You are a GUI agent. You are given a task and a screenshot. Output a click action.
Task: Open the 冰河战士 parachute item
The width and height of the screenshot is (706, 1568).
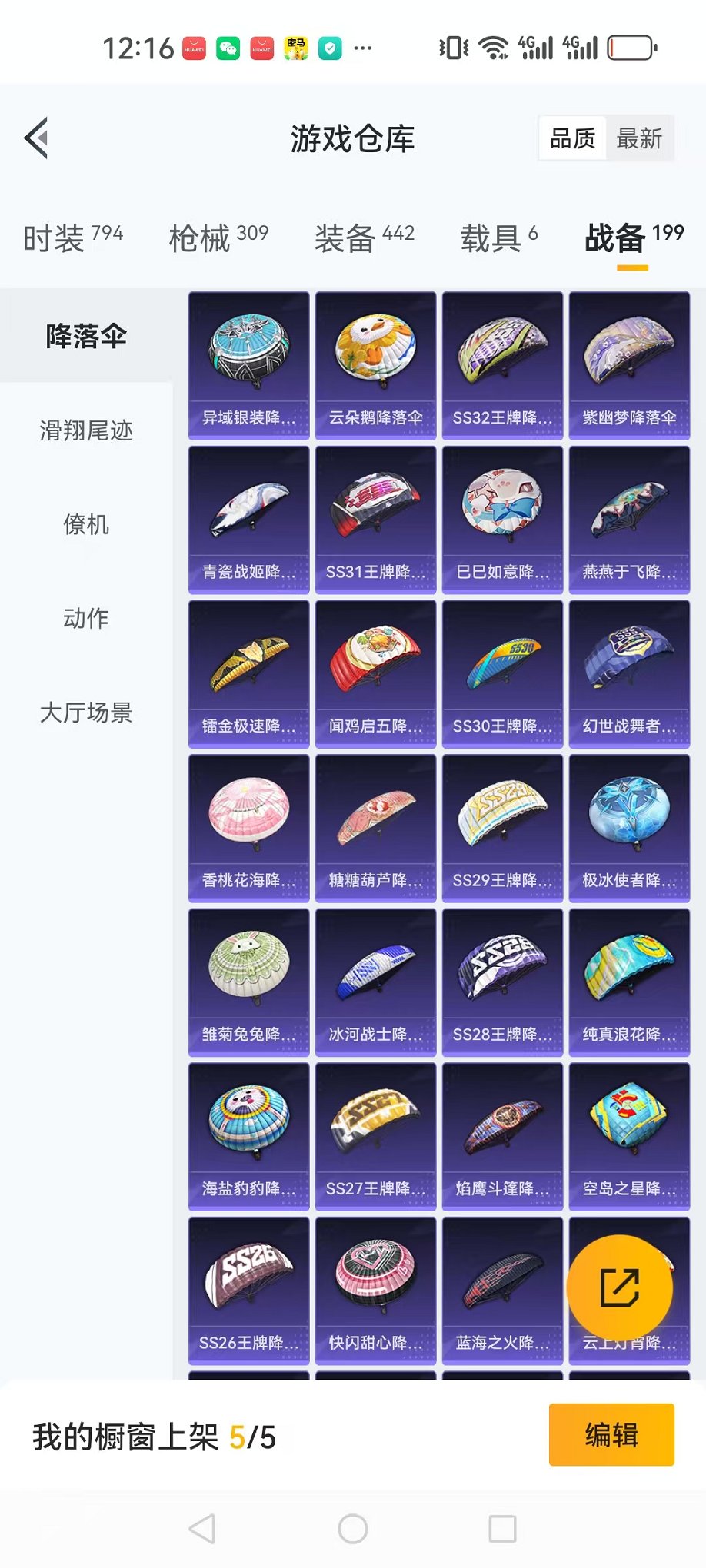pyautogui.click(x=375, y=982)
